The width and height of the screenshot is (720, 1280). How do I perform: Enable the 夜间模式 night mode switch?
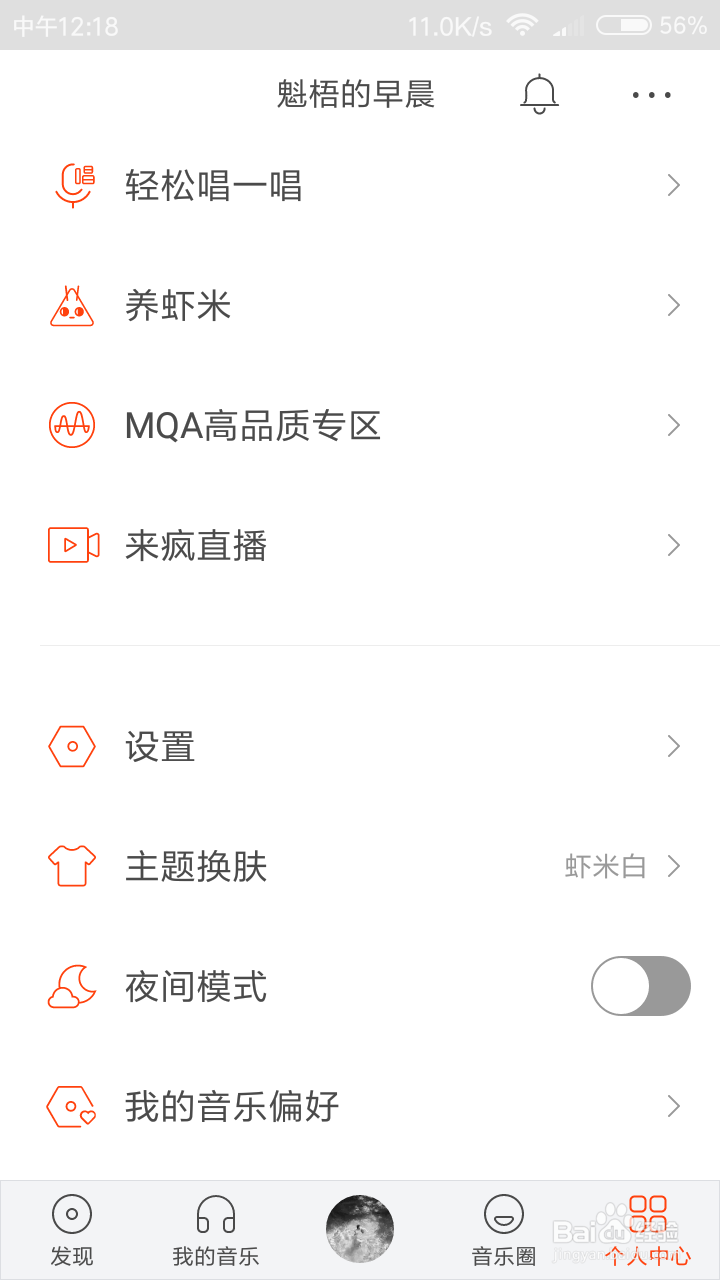coord(640,986)
